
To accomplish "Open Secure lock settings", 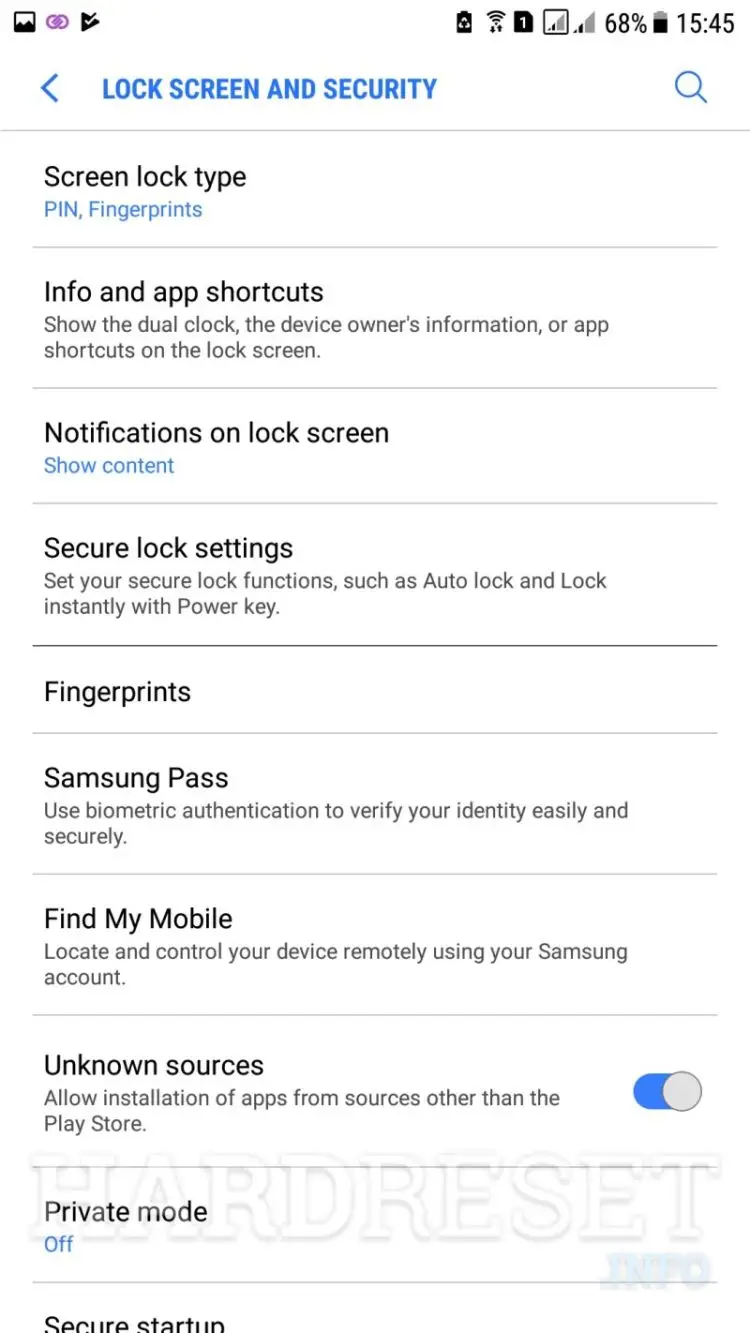I will click(375, 575).
